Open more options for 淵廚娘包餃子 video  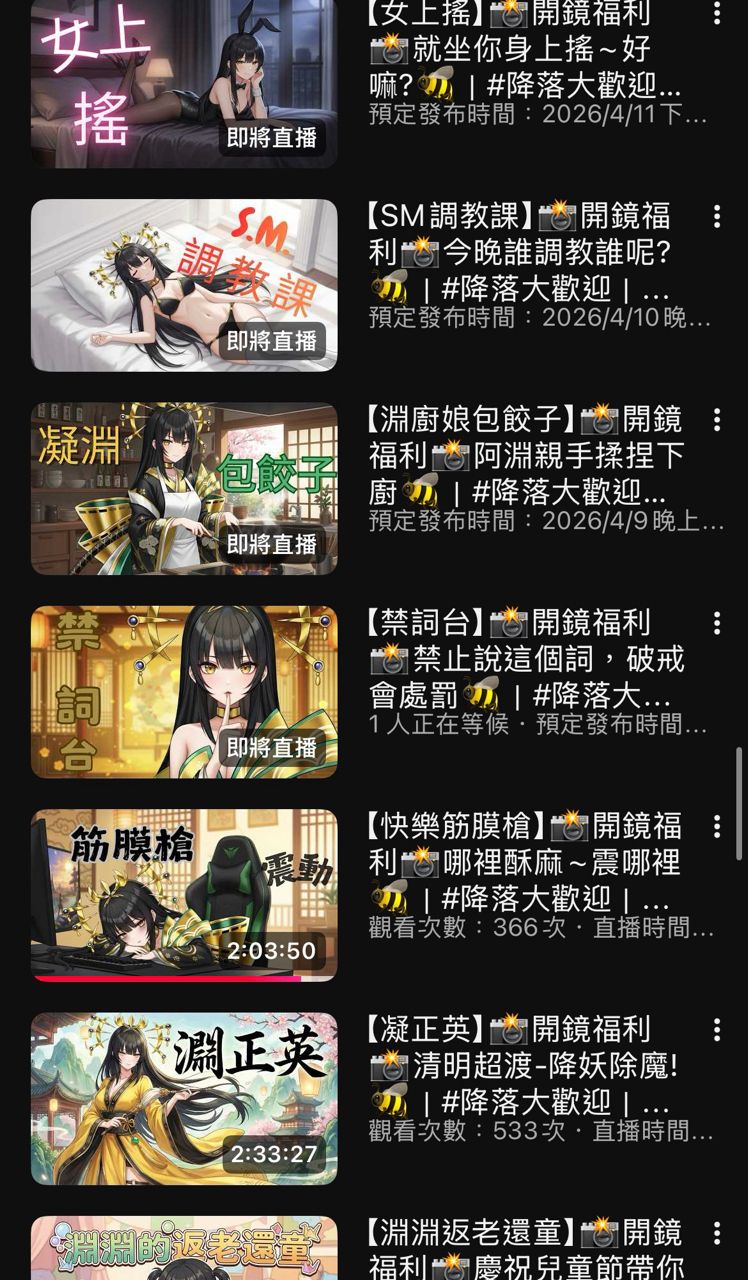716,419
